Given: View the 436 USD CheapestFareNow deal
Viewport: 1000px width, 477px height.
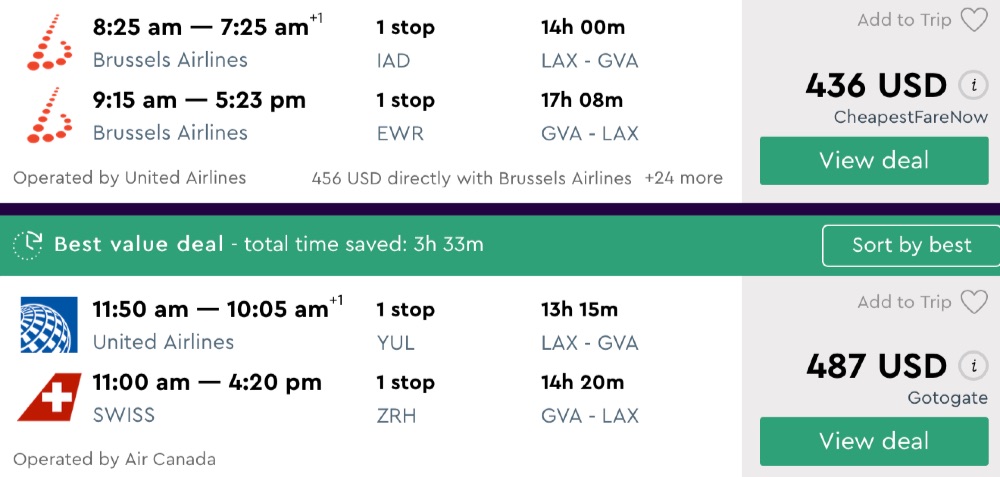Looking at the screenshot, I should (x=874, y=161).
